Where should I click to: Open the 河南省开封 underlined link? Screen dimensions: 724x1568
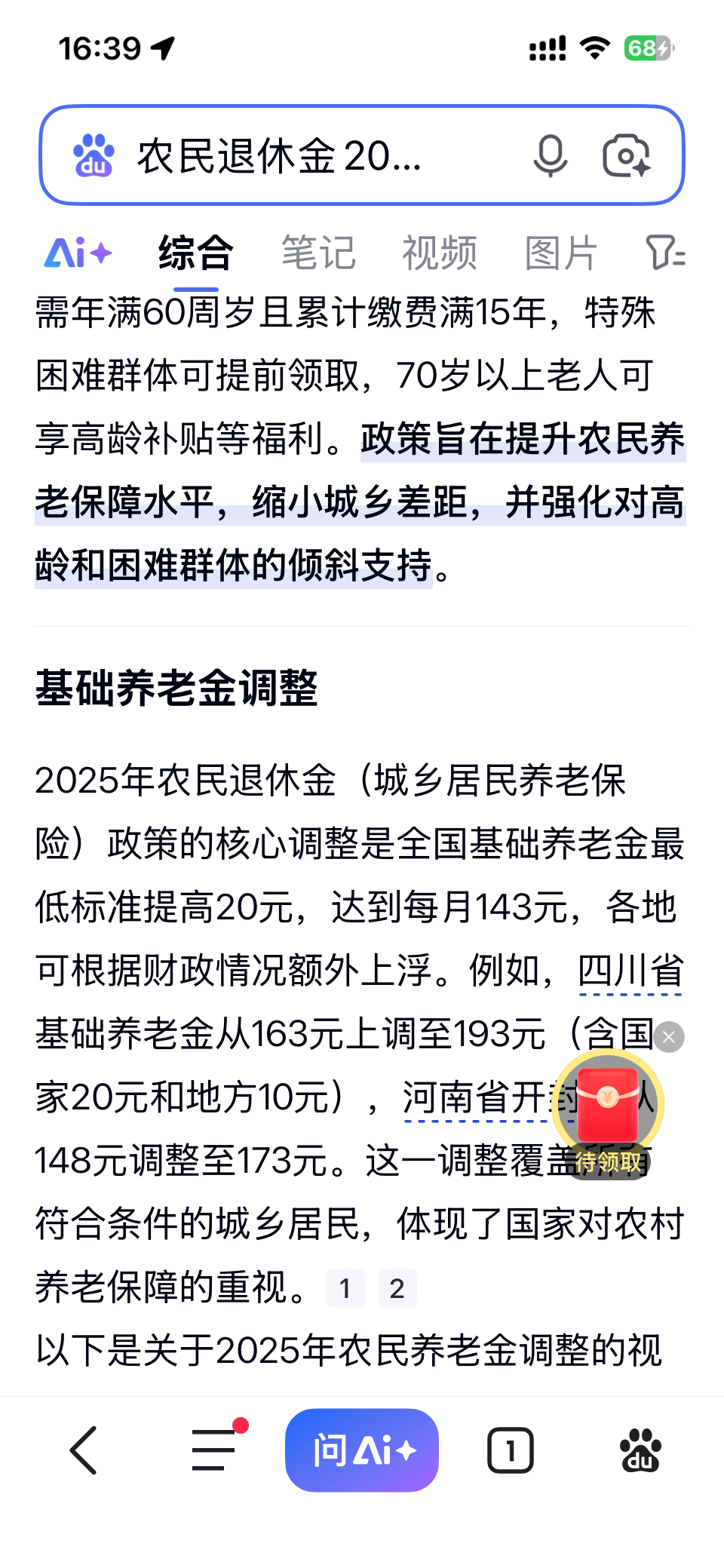pyautogui.click(x=475, y=1097)
